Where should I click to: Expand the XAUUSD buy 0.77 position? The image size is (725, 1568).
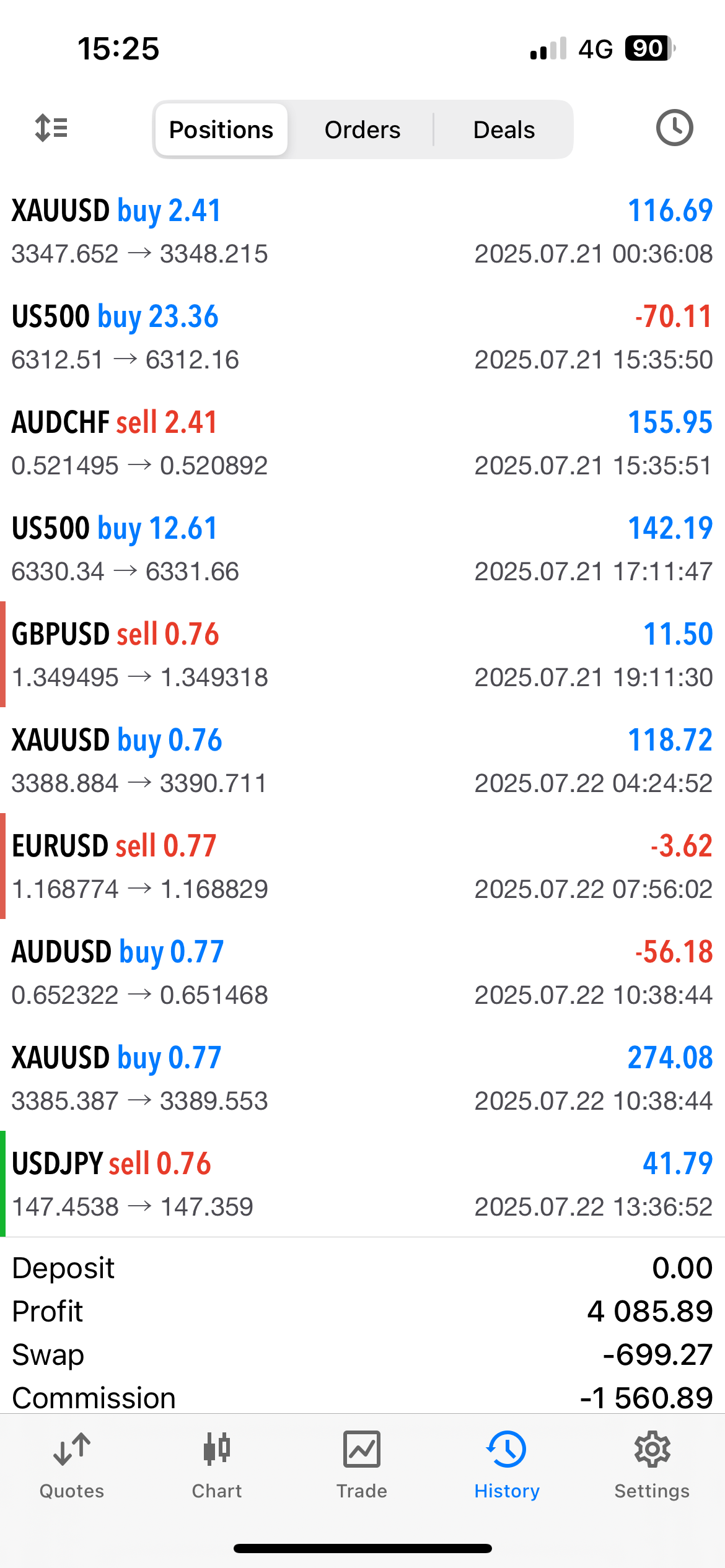tap(362, 1078)
